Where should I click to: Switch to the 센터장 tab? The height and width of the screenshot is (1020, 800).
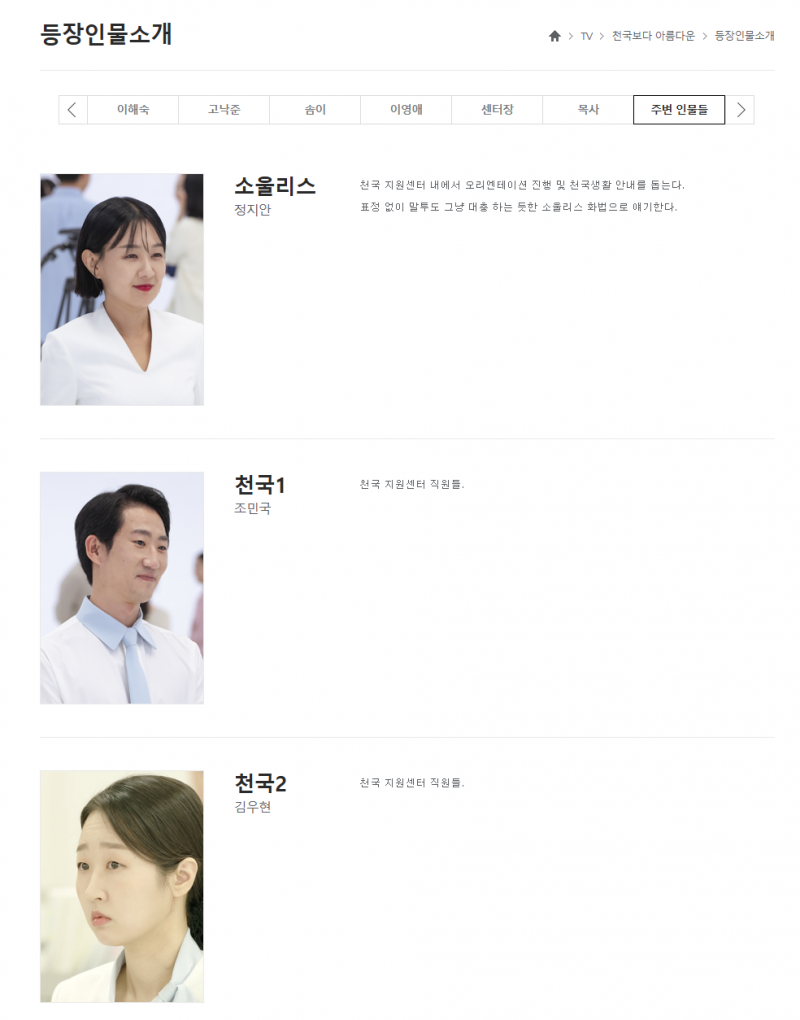[x=497, y=110]
